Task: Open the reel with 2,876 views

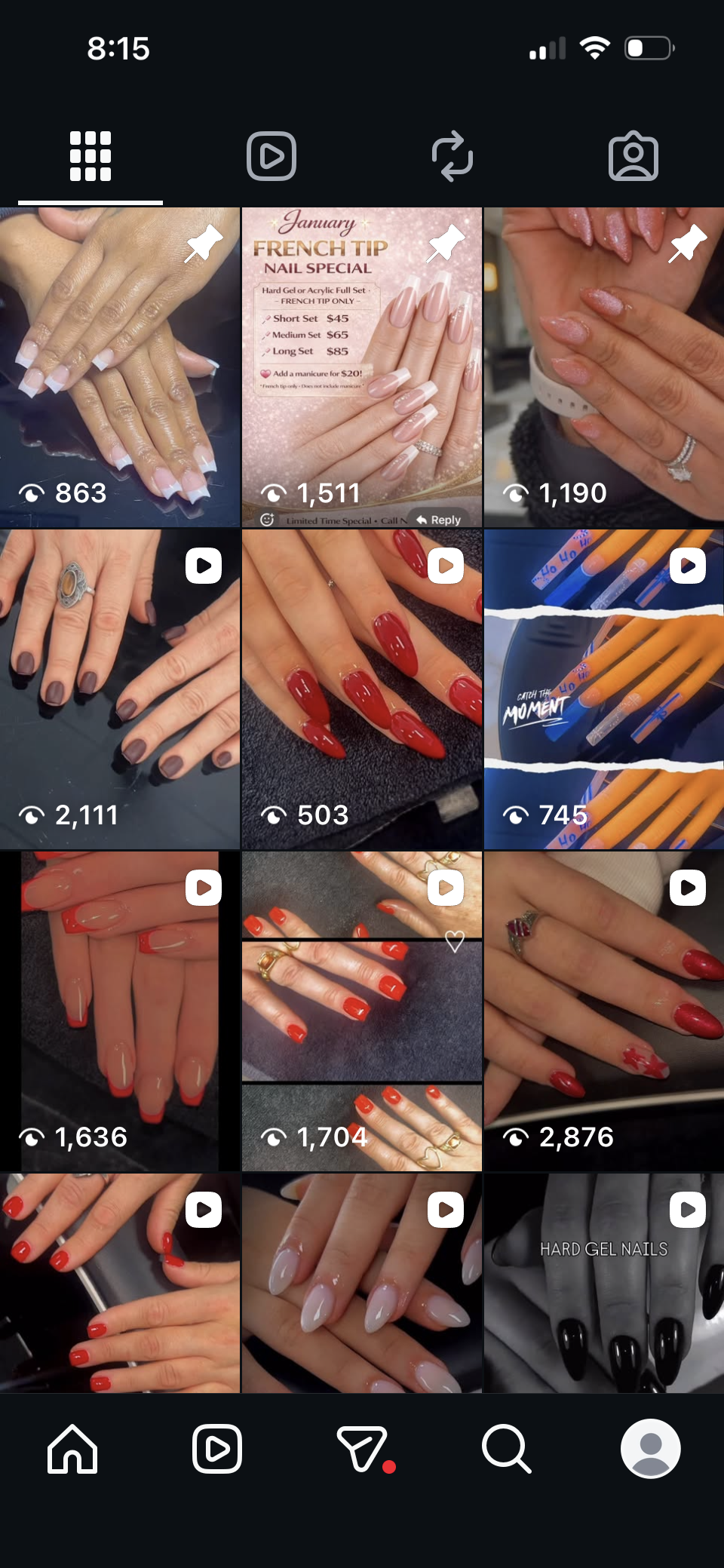Action: click(x=604, y=1011)
